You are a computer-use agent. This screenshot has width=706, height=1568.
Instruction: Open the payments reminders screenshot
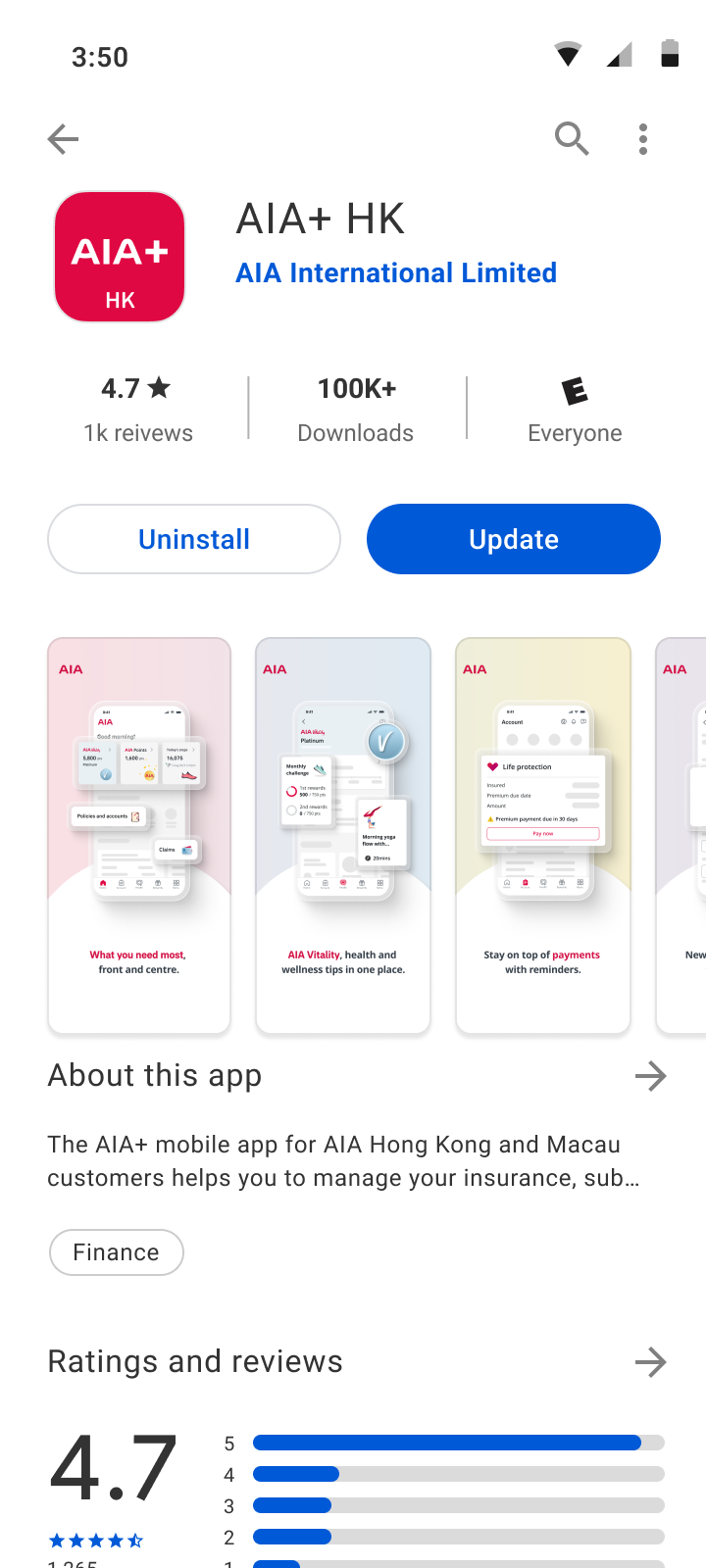point(543,836)
